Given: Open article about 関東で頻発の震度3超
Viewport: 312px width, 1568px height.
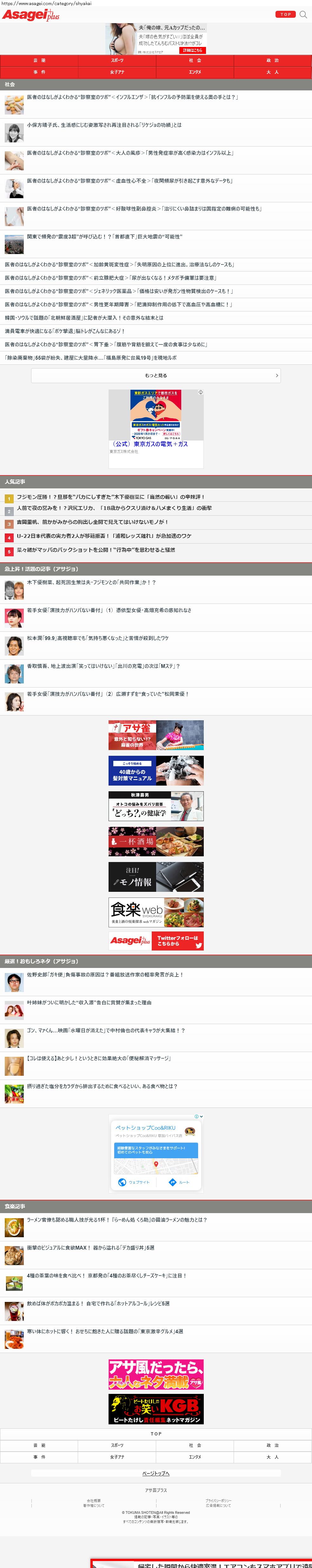Looking at the screenshot, I should pos(104,237).
